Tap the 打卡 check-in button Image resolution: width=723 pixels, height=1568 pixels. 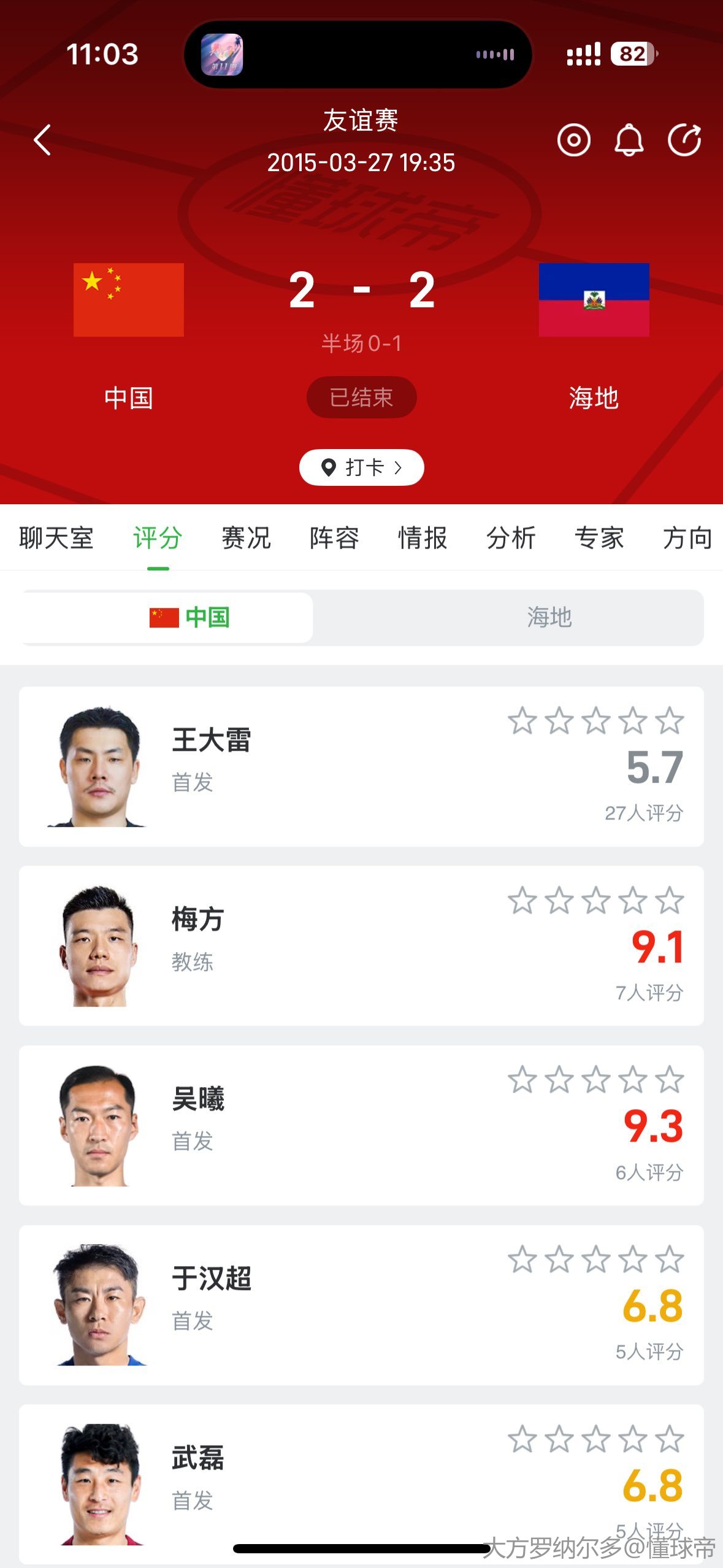pos(361,467)
